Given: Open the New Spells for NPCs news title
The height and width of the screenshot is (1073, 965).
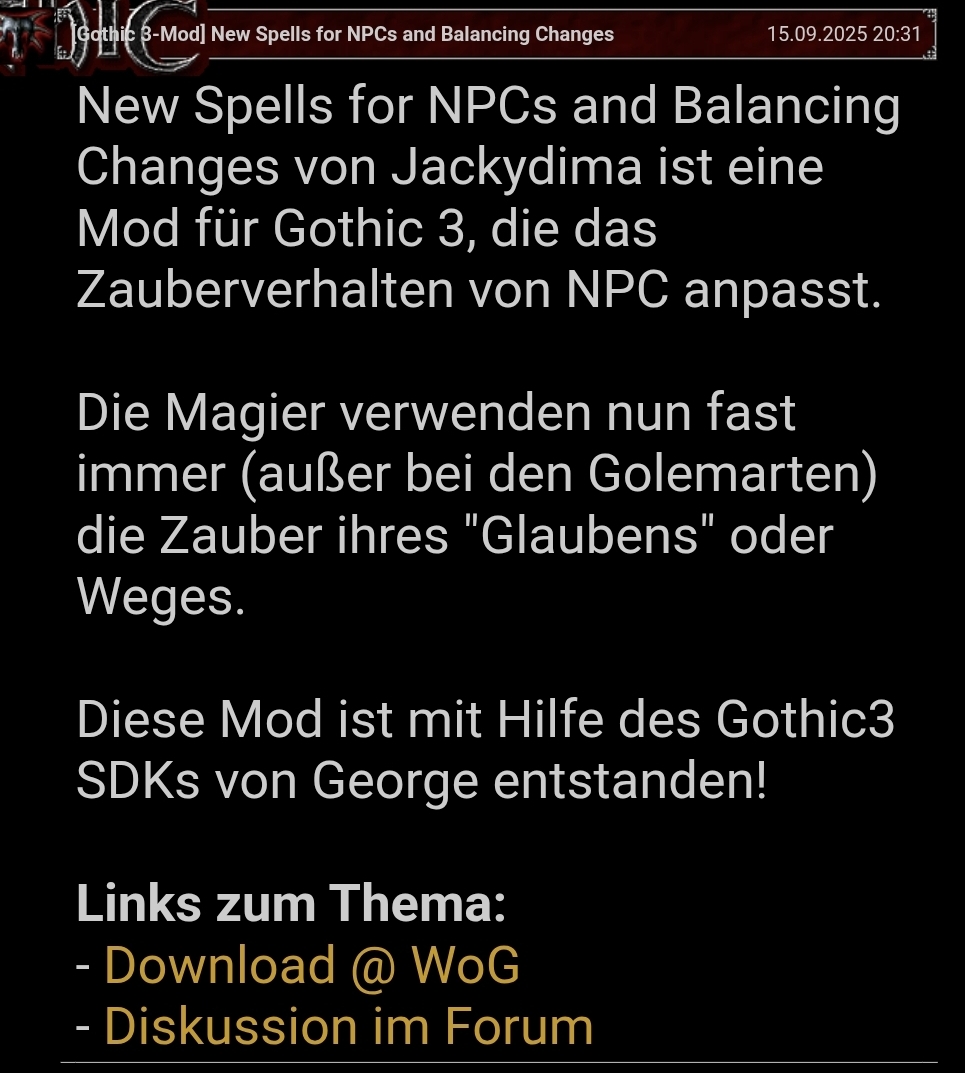Looking at the screenshot, I should (x=343, y=35).
